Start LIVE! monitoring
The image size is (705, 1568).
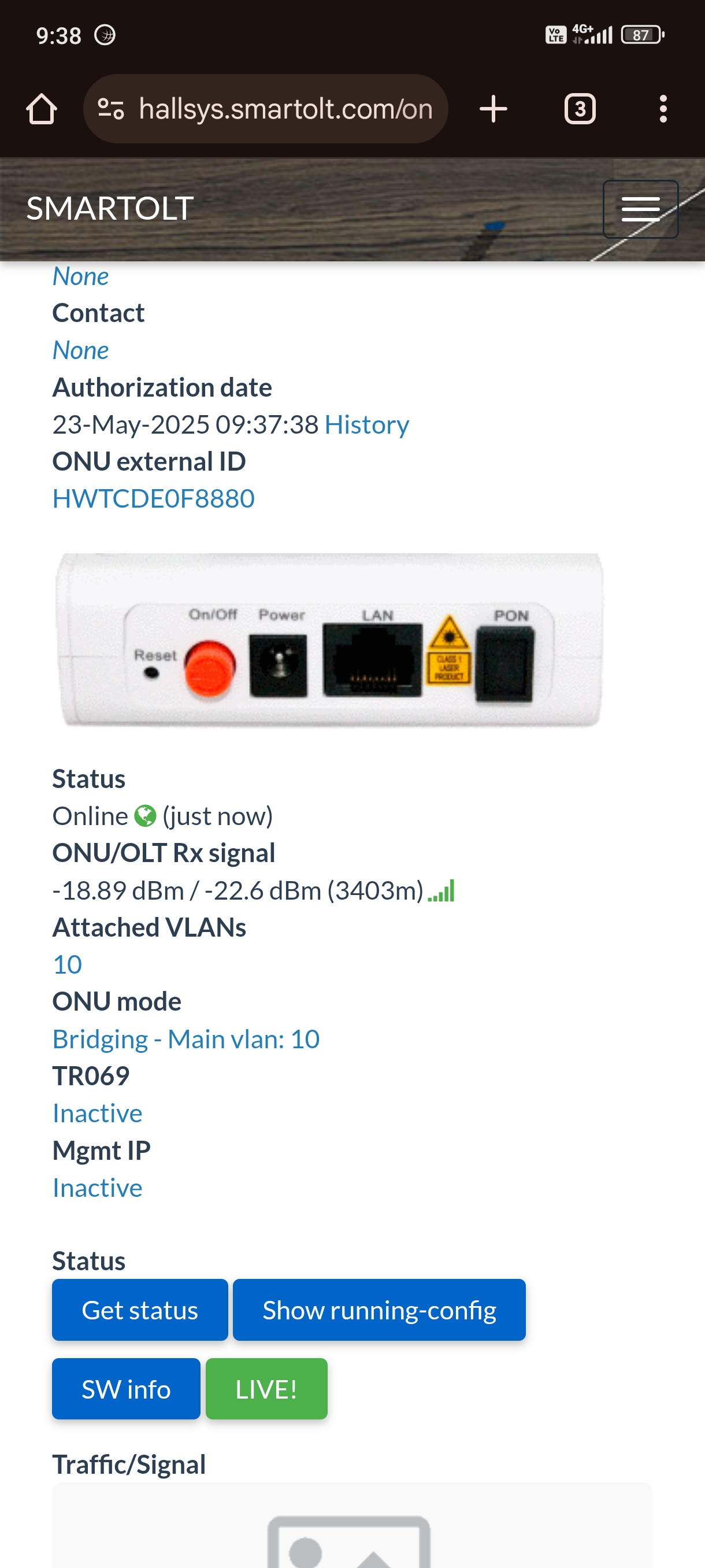click(266, 1389)
